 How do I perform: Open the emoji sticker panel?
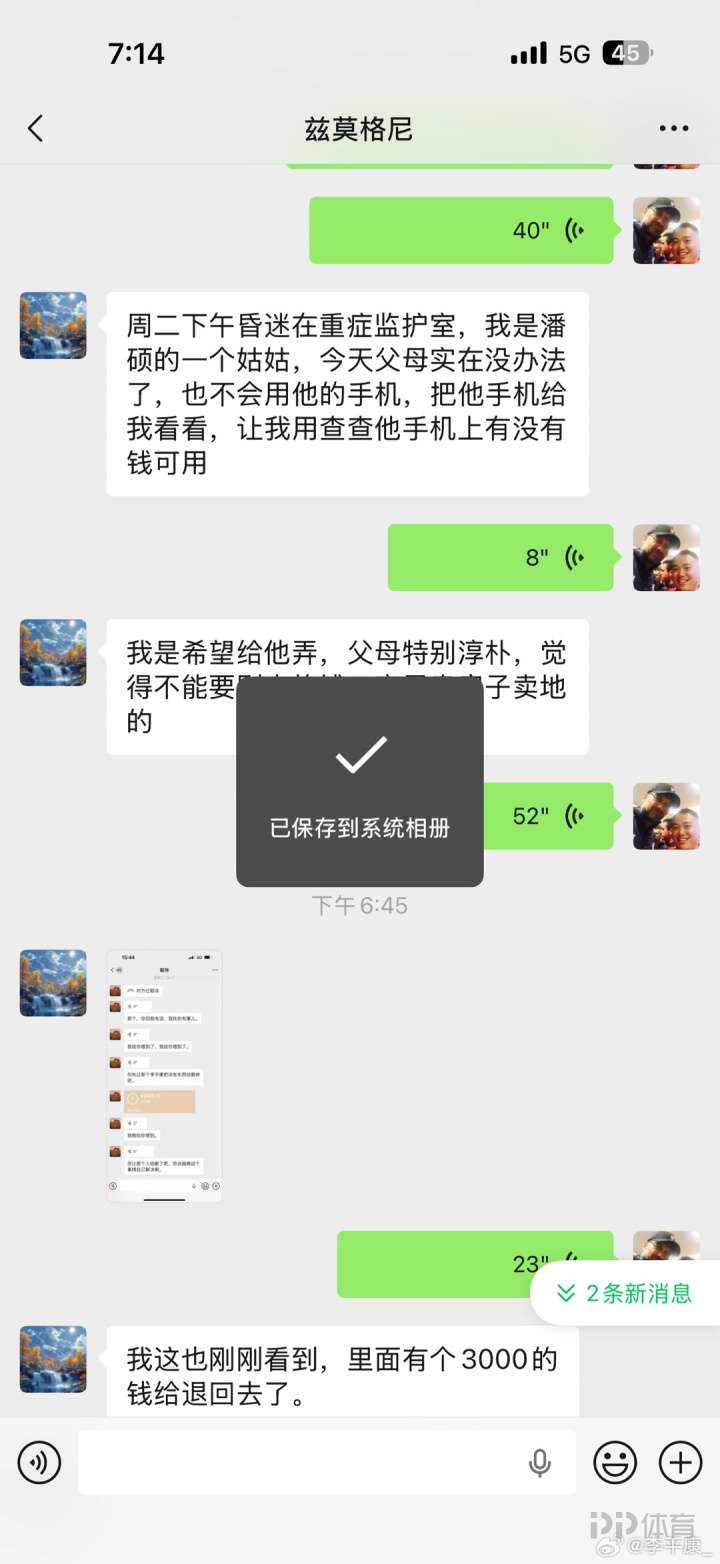pyautogui.click(x=615, y=1463)
